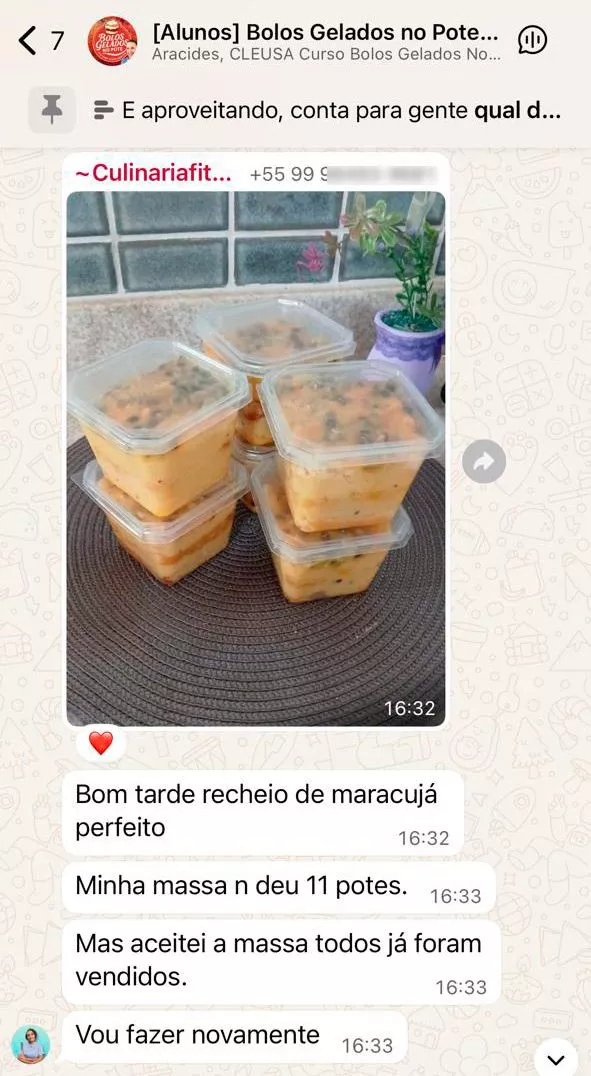Open the Culinariafit sender name
Screen dimensions: 591x1076
point(153,174)
